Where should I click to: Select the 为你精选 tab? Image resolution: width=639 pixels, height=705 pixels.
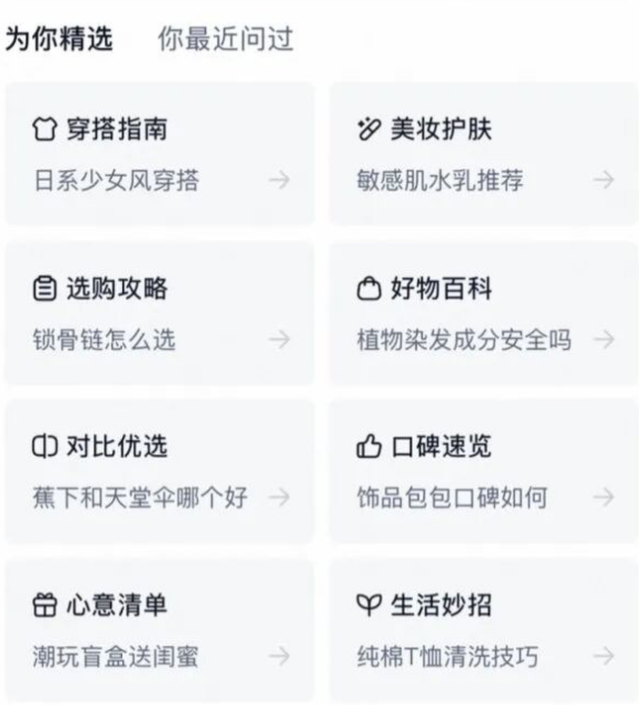click(60, 39)
